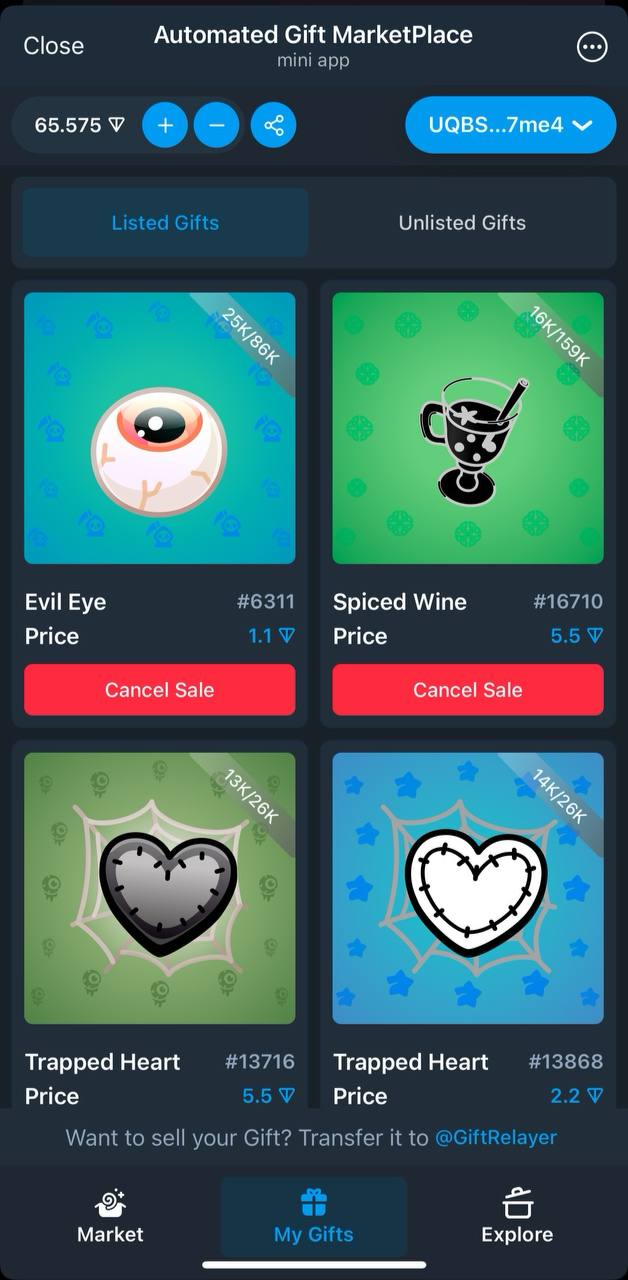Tap the plus icon to add balance
The height and width of the screenshot is (1280, 628).
tap(165, 125)
